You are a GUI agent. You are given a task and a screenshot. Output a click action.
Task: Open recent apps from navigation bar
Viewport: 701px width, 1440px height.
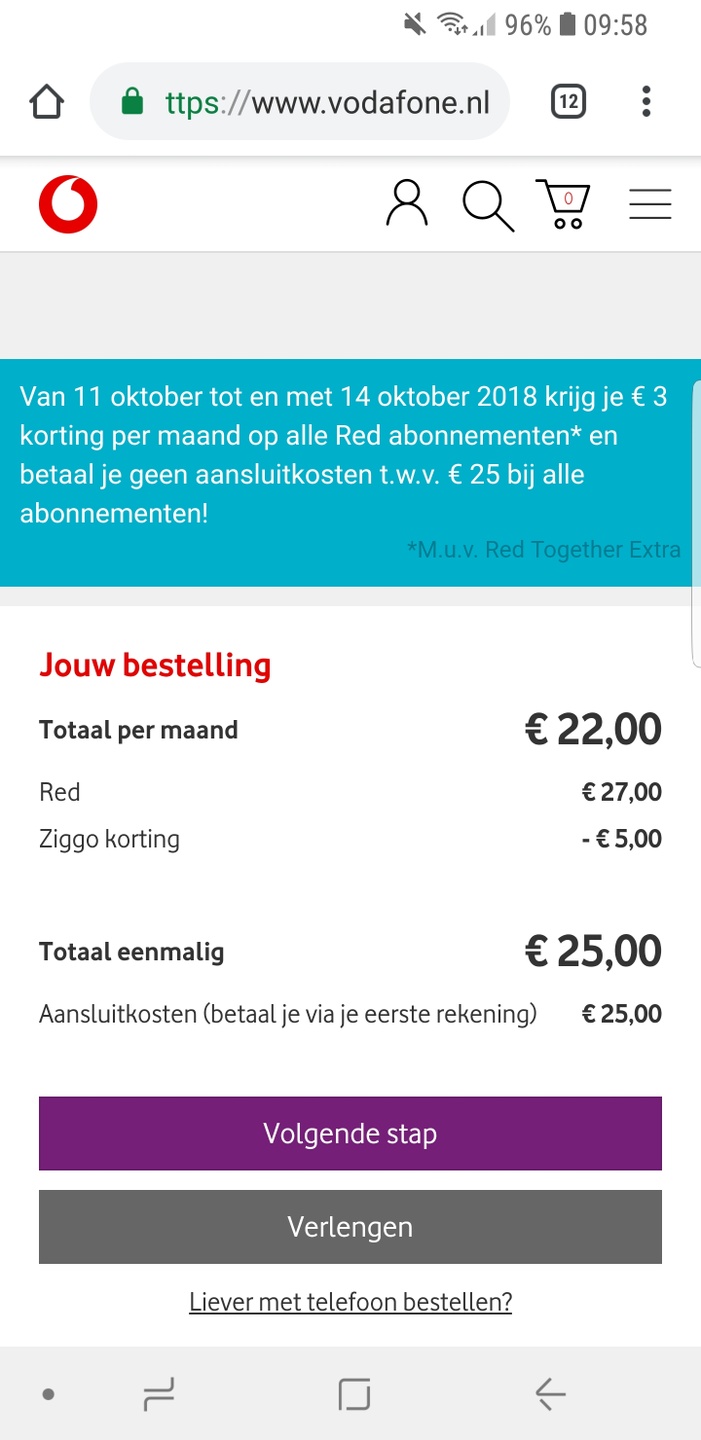point(160,1393)
